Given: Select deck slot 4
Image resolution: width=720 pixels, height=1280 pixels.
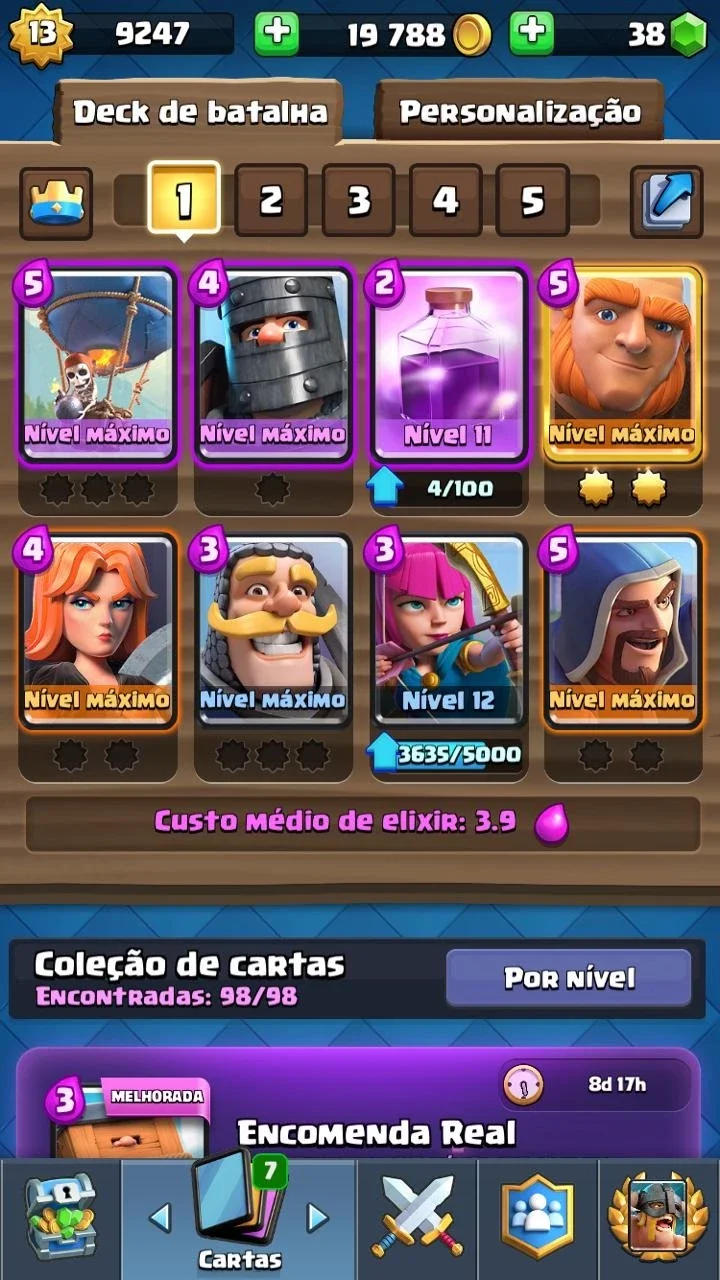Looking at the screenshot, I should pyautogui.click(x=445, y=200).
